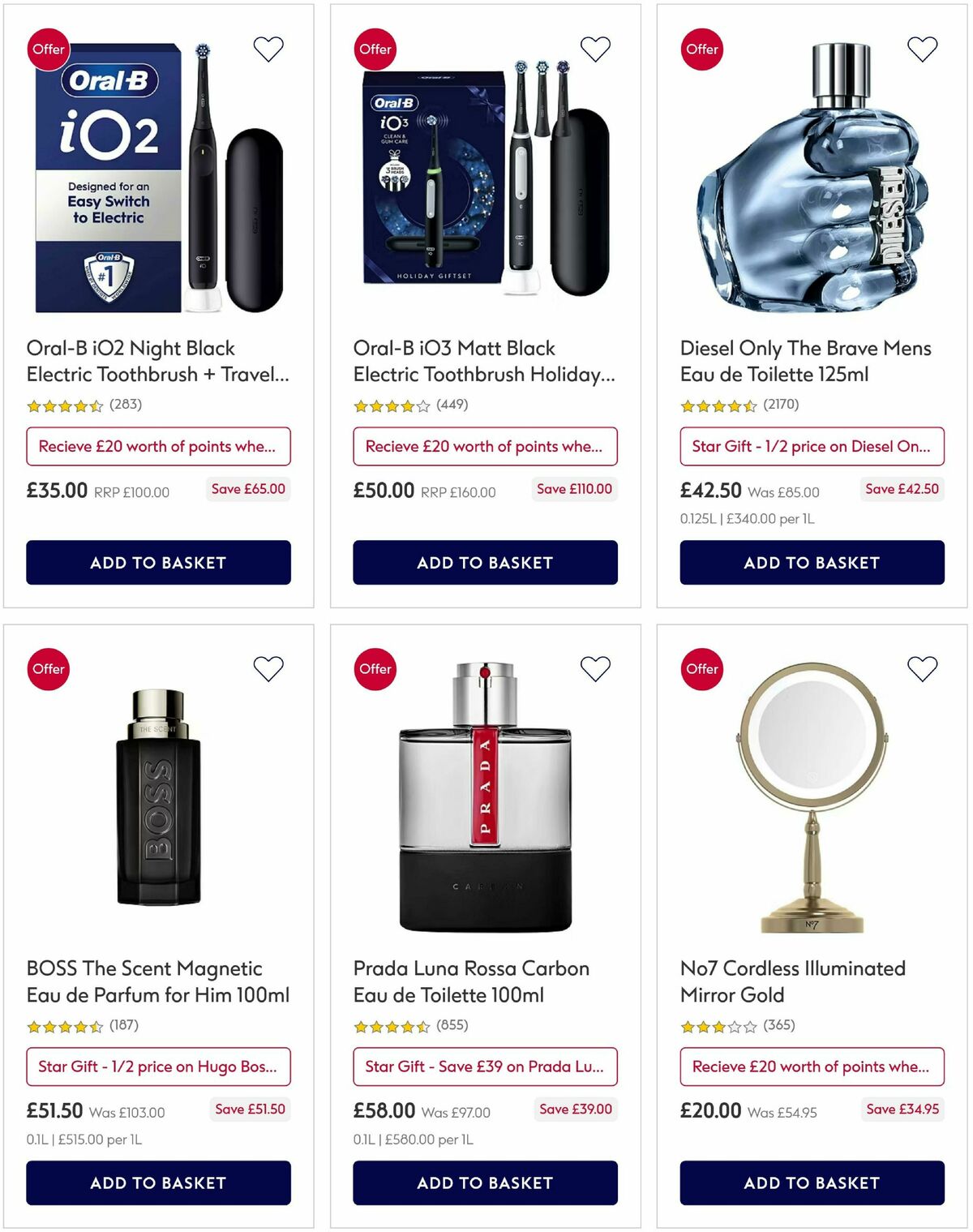Click the Offer badge on Oral-B iO2
The width and height of the screenshot is (973, 1232).
[x=48, y=49]
